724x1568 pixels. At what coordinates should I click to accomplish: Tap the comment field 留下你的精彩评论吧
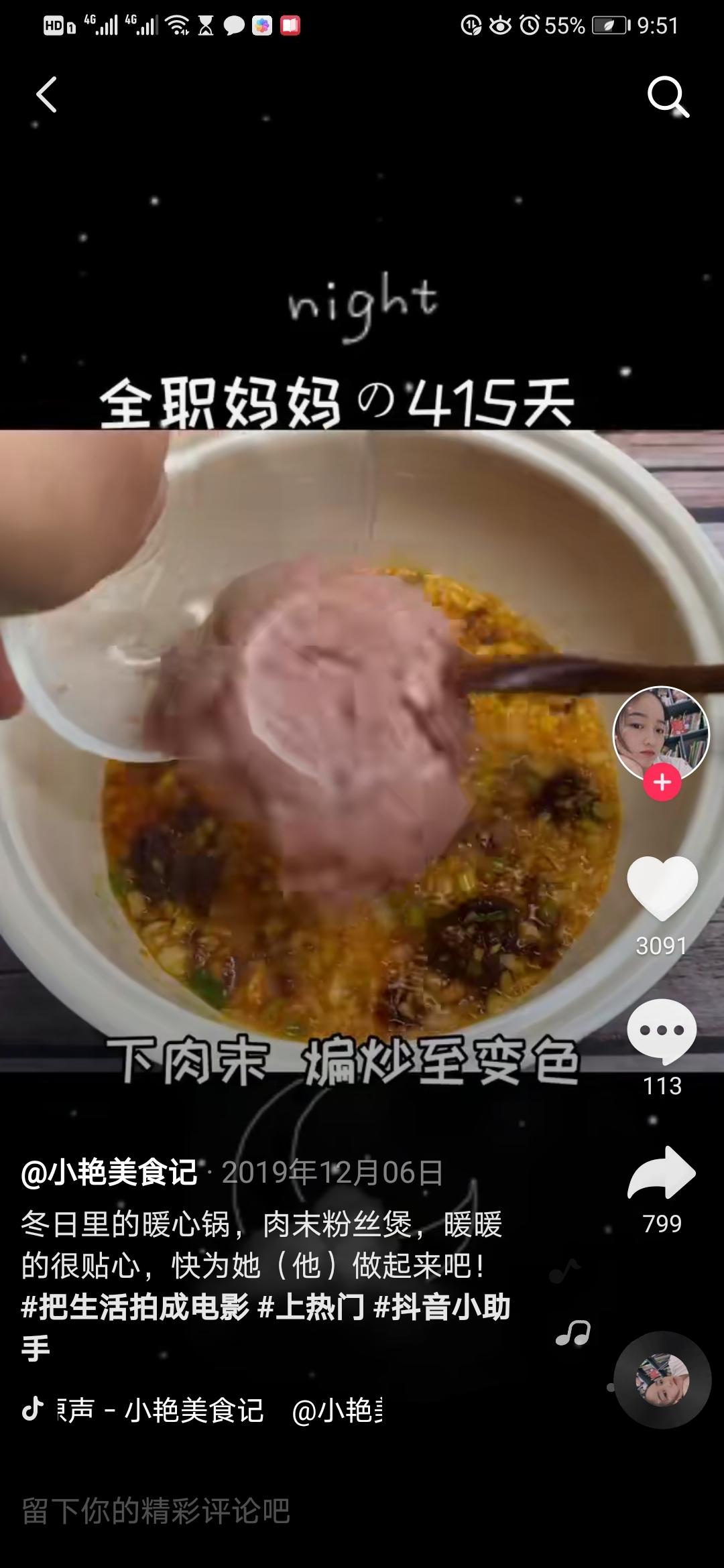point(156,1511)
